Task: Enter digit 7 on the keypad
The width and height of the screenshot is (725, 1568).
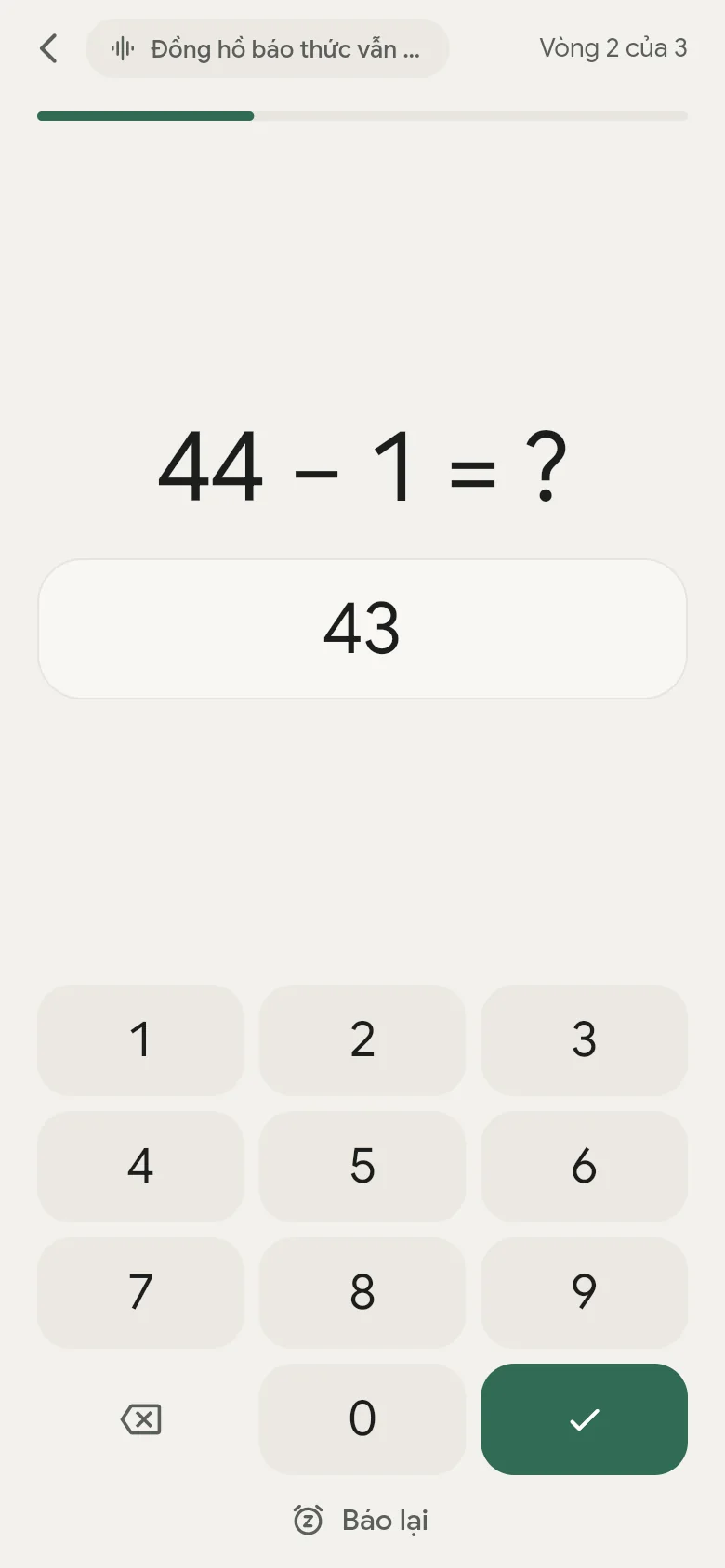Action: click(x=140, y=1292)
